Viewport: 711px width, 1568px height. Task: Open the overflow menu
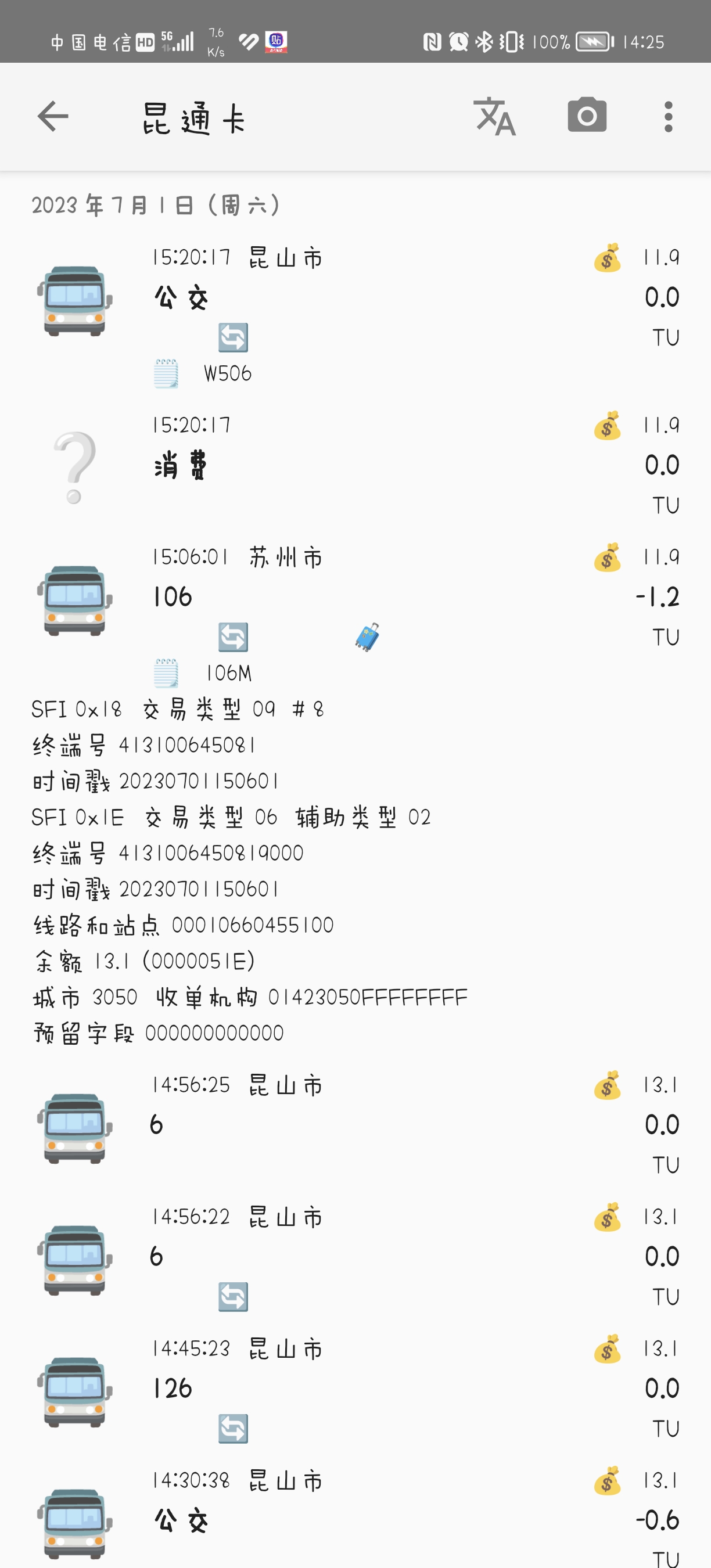pos(669,116)
